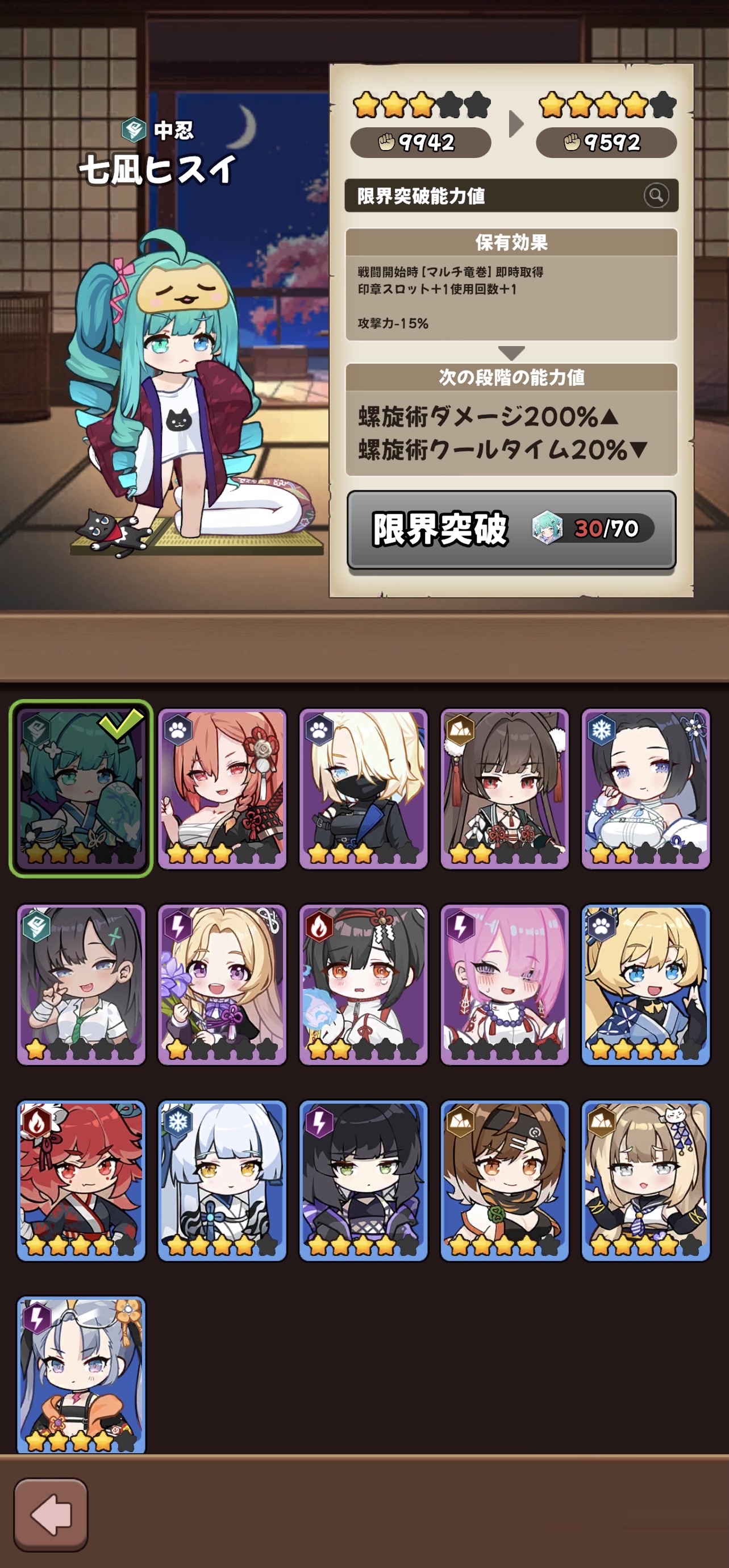
Task: Tap the 限界突破 button
Action: coord(511,529)
